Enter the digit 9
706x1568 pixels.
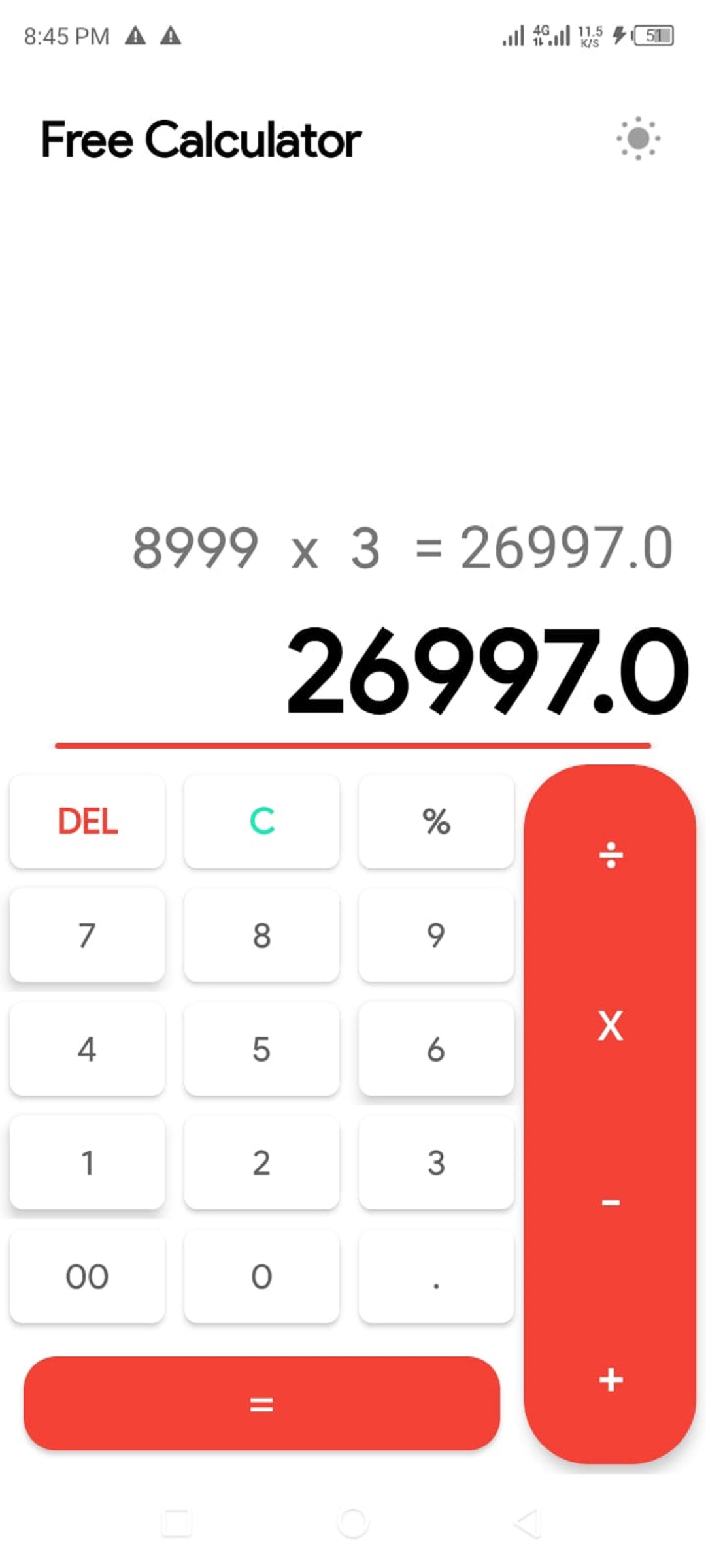tap(436, 935)
